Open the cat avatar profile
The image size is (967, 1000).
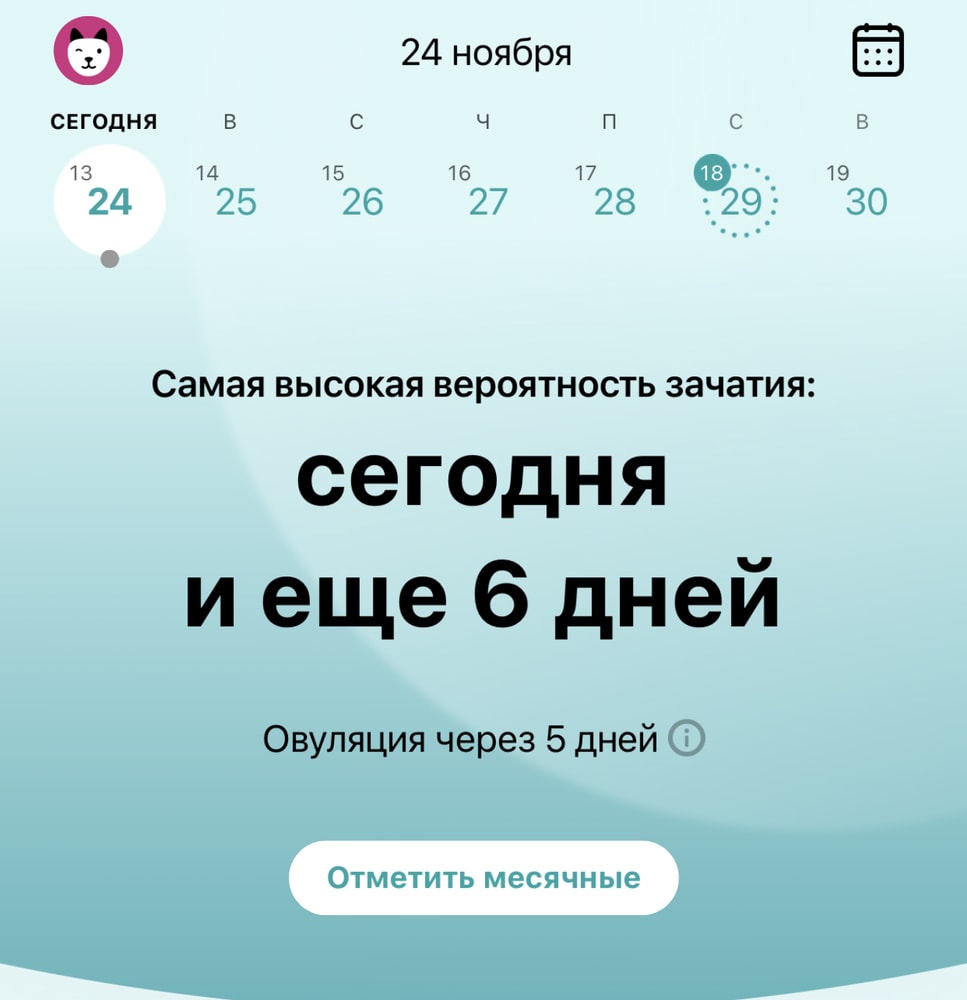(88, 51)
